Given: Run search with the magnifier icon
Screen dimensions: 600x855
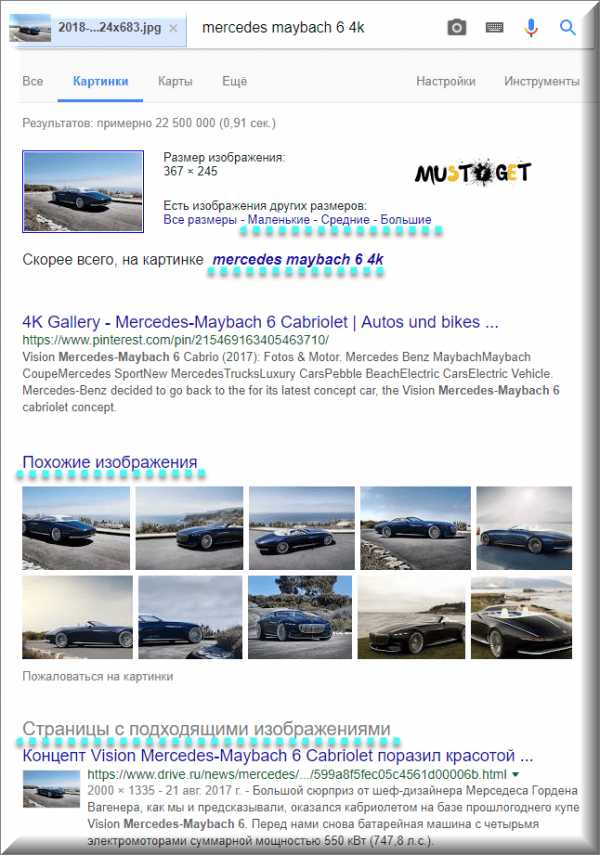Looking at the screenshot, I should coord(568,28).
